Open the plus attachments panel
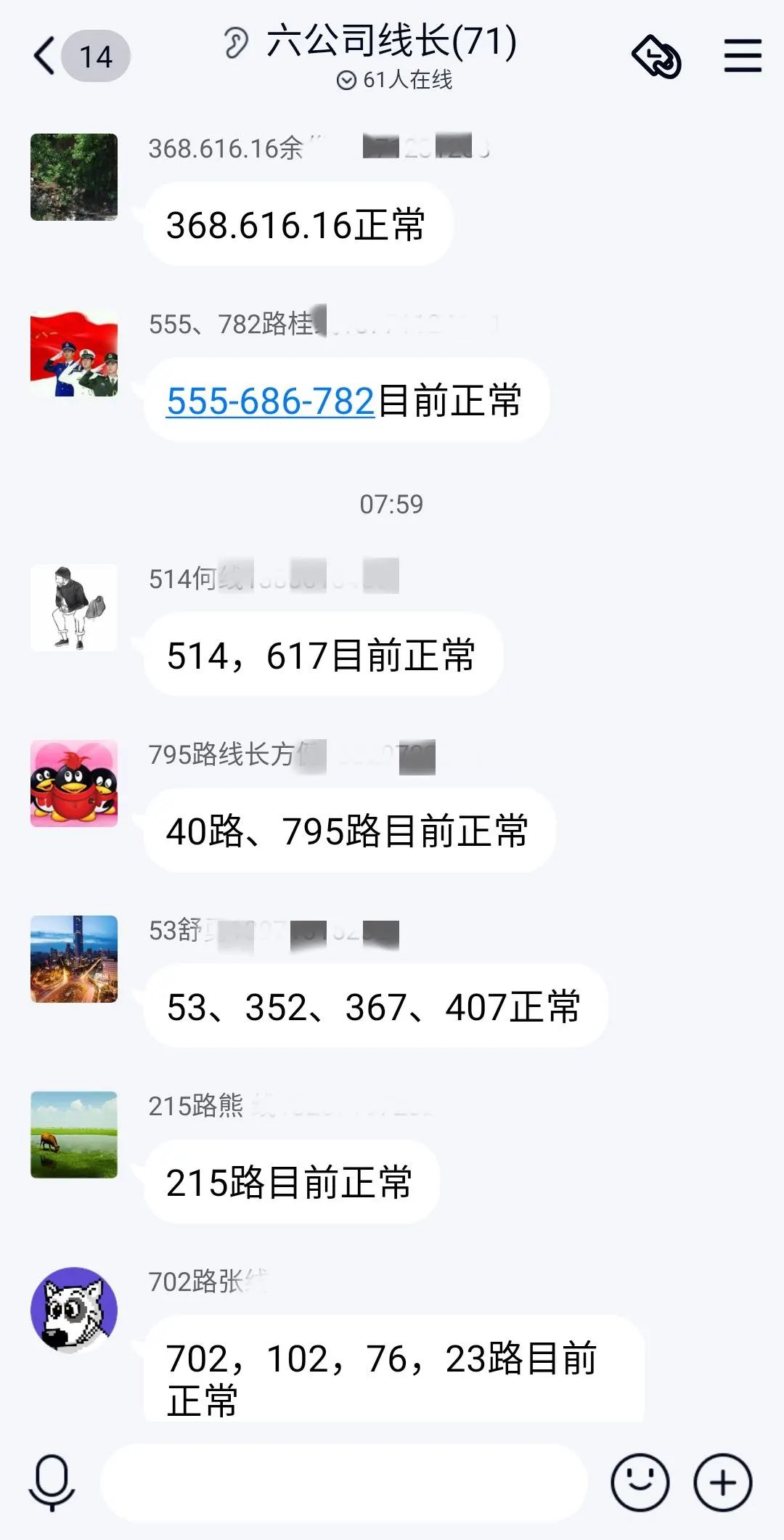Viewport: 784px width, 1540px height. (x=722, y=1483)
